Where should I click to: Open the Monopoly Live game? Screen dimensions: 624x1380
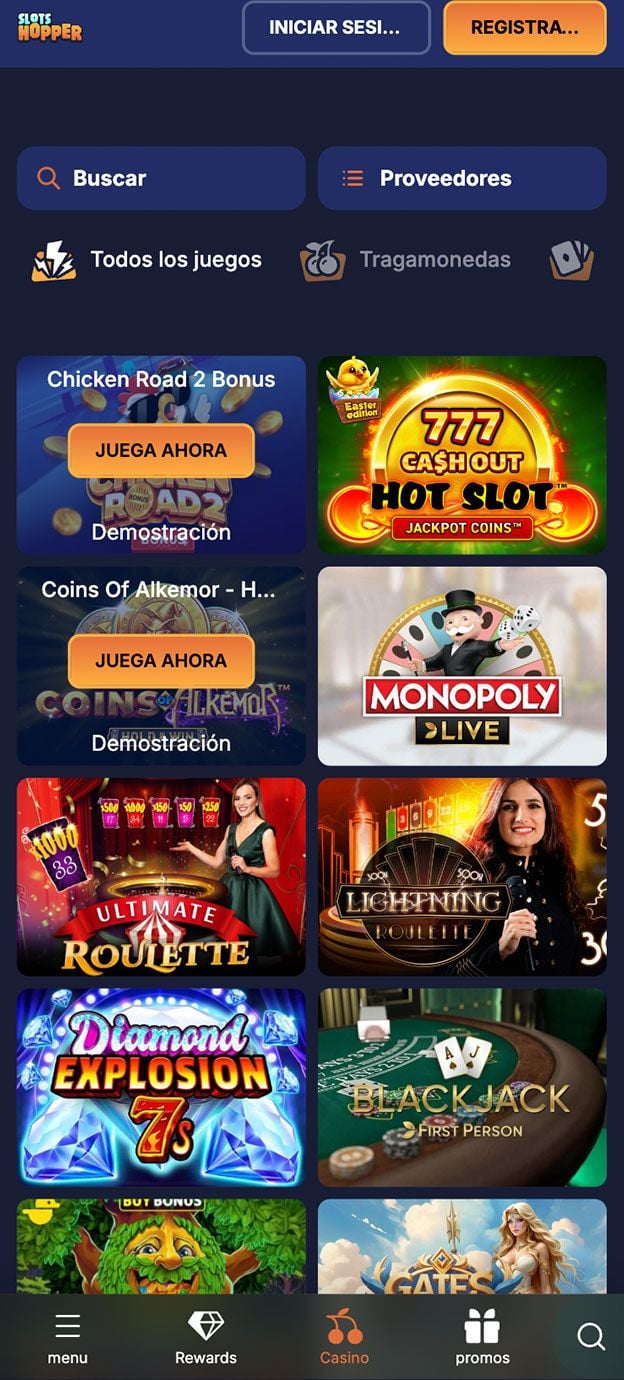[x=462, y=666]
